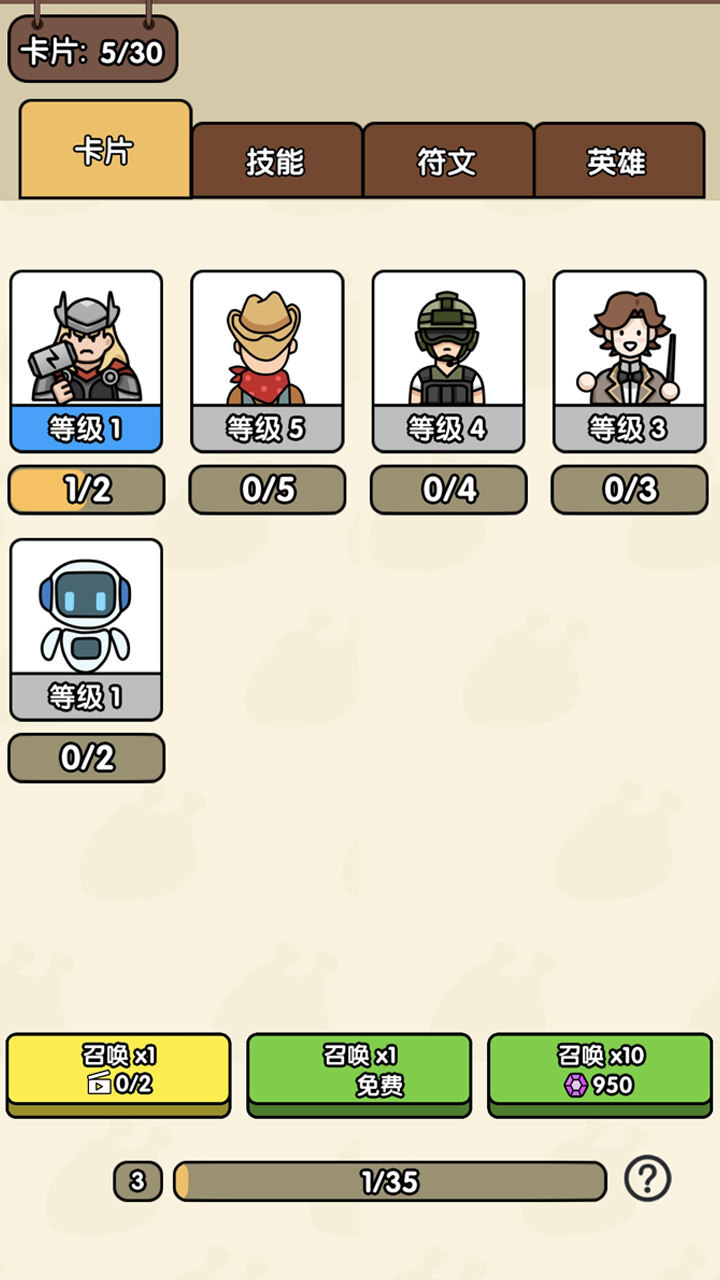
Task: Open the robot card 等级 1
Action: (86, 628)
